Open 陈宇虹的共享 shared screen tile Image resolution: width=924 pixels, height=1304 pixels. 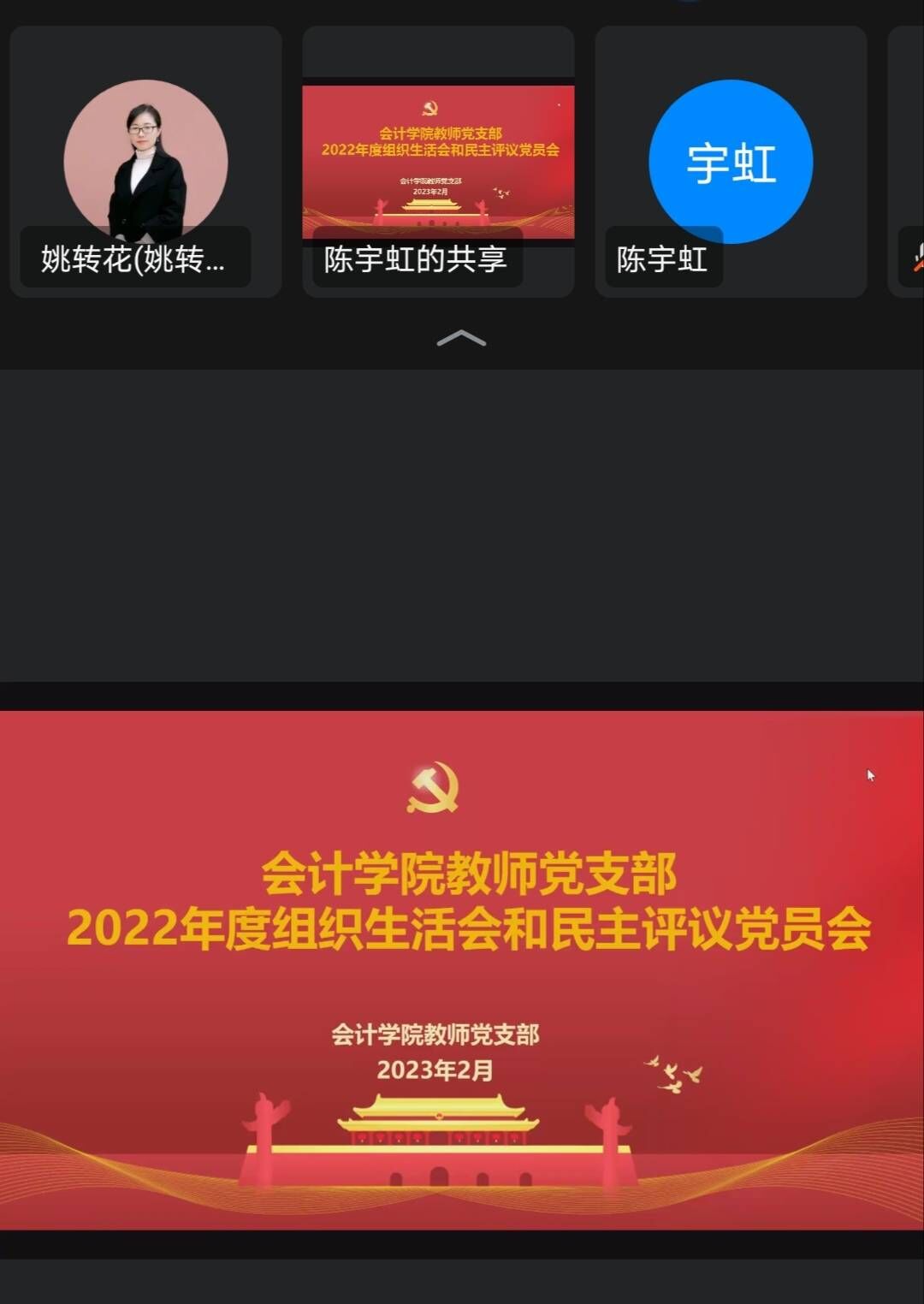[x=438, y=162]
